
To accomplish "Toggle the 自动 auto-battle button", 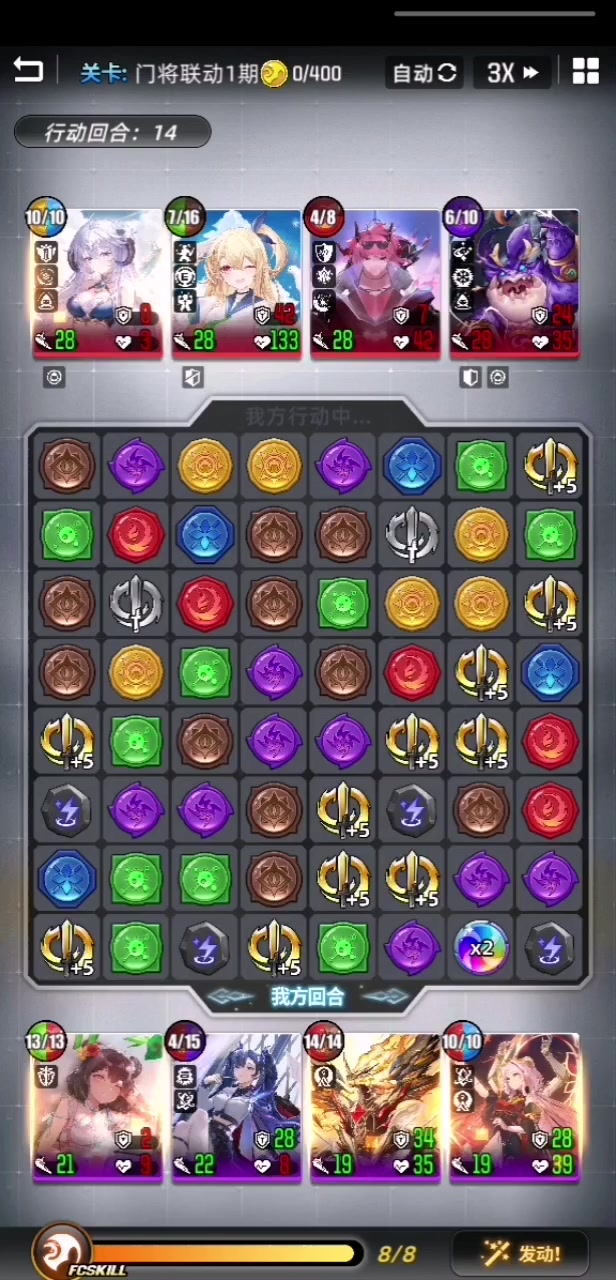I will click(425, 73).
